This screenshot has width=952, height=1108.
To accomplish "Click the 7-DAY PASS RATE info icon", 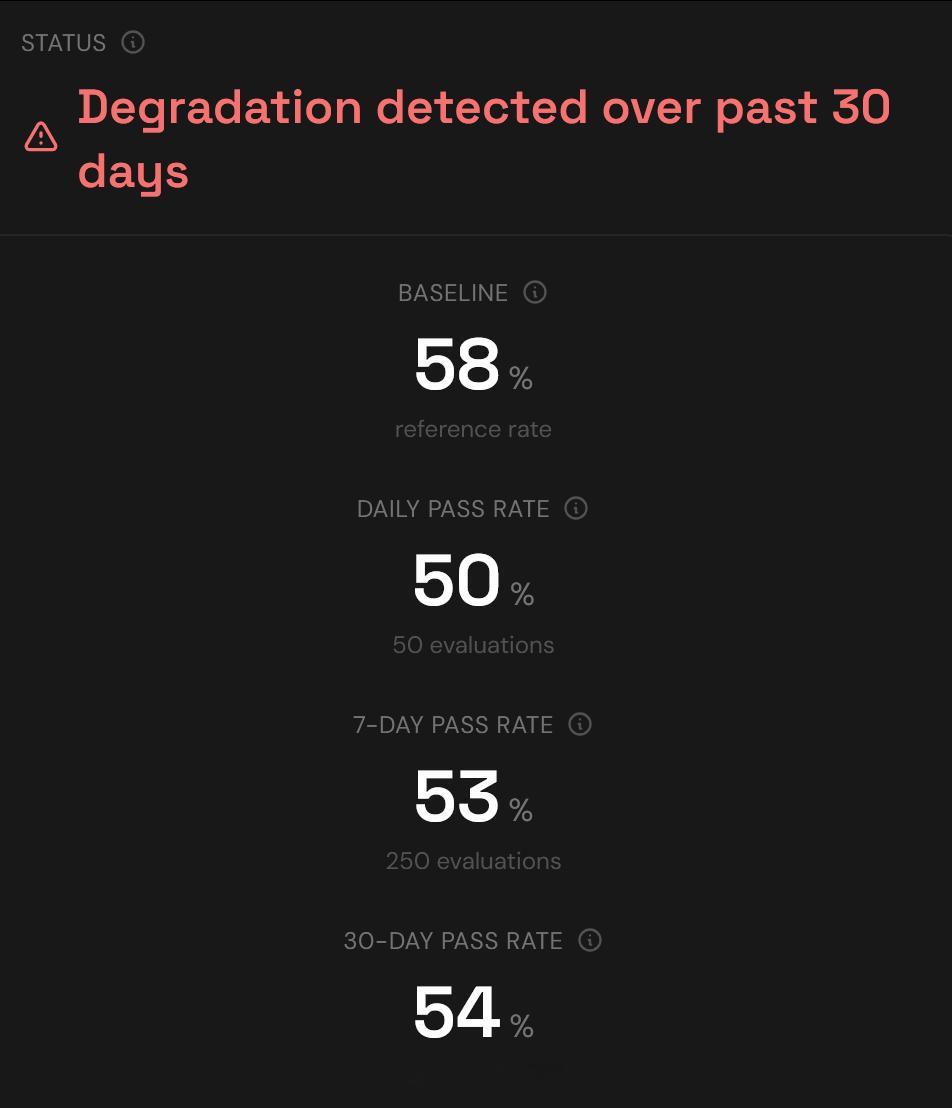I will (x=579, y=725).
